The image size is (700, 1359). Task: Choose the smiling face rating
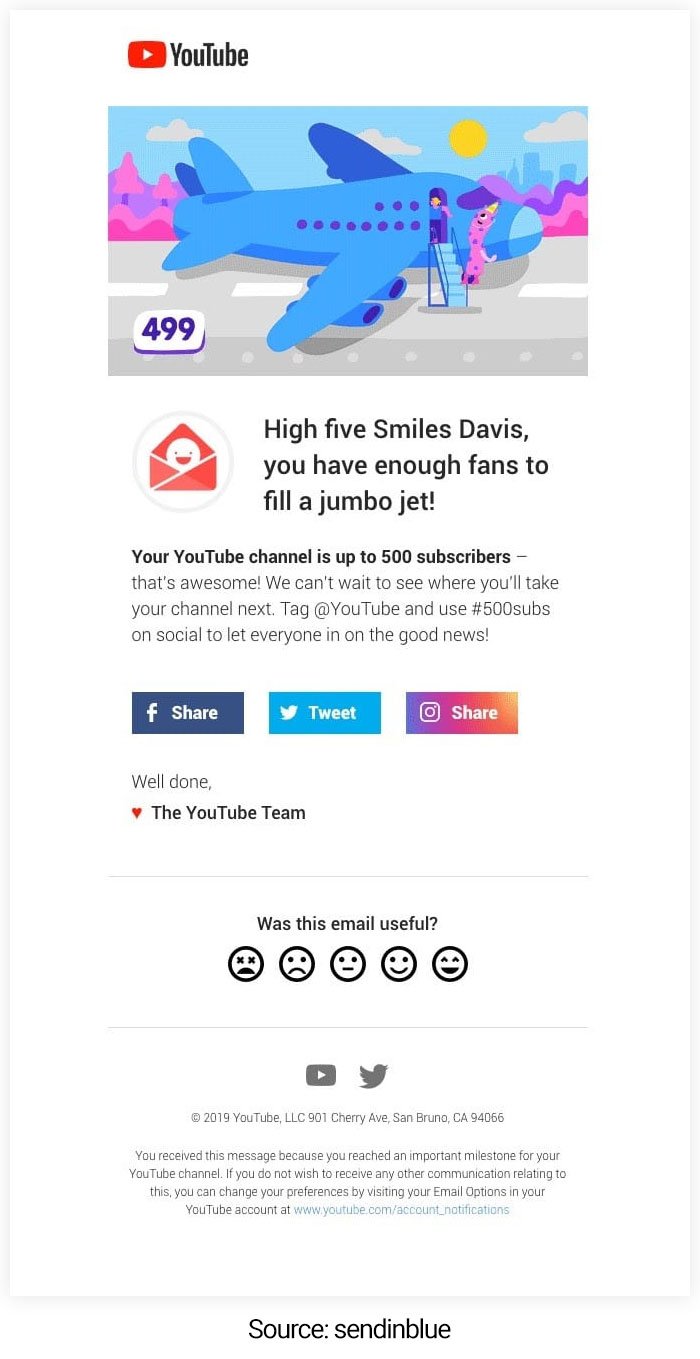click(399, 964)
